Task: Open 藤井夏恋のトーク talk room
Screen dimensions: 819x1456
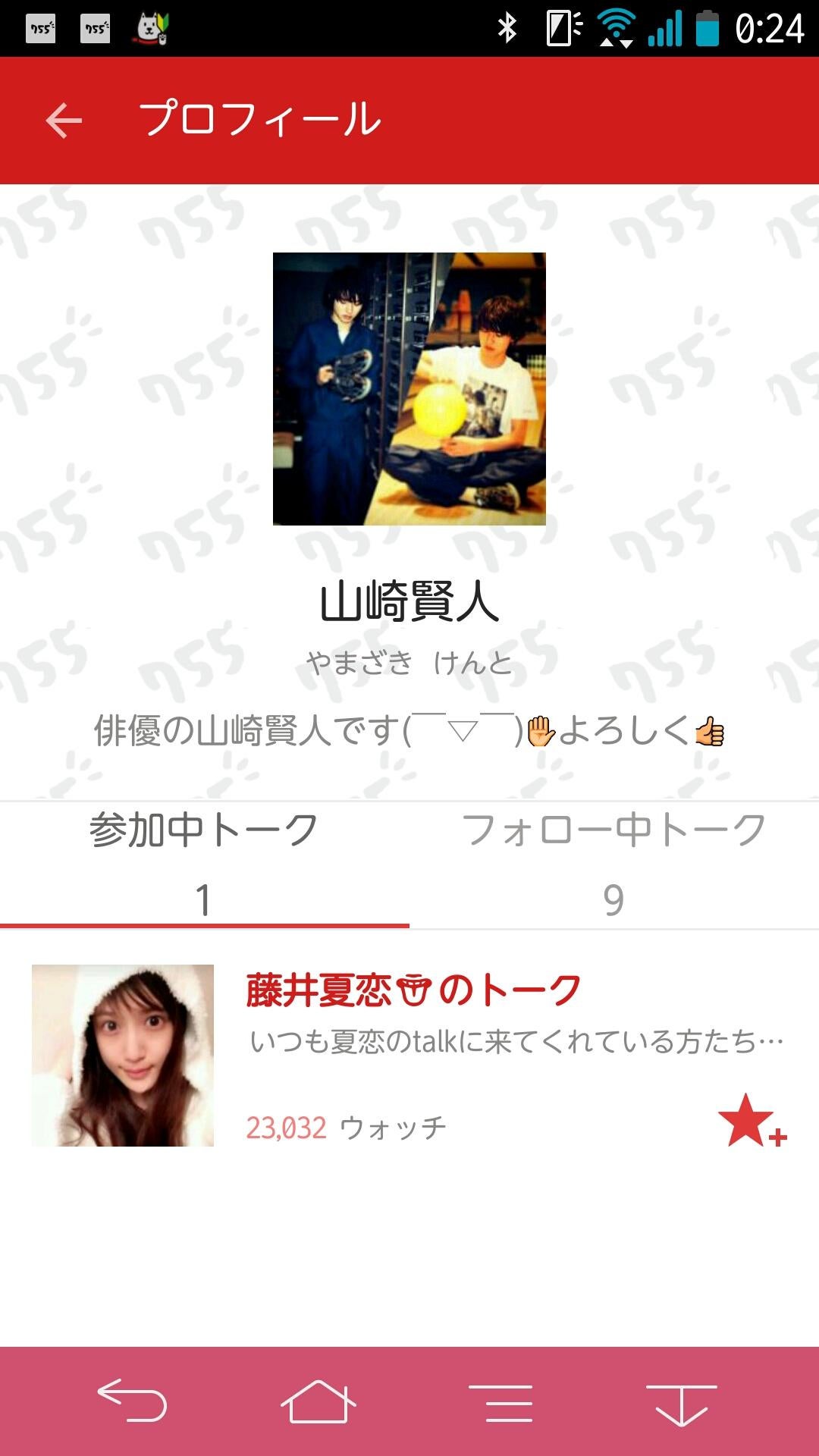Action: pos(413,991)
